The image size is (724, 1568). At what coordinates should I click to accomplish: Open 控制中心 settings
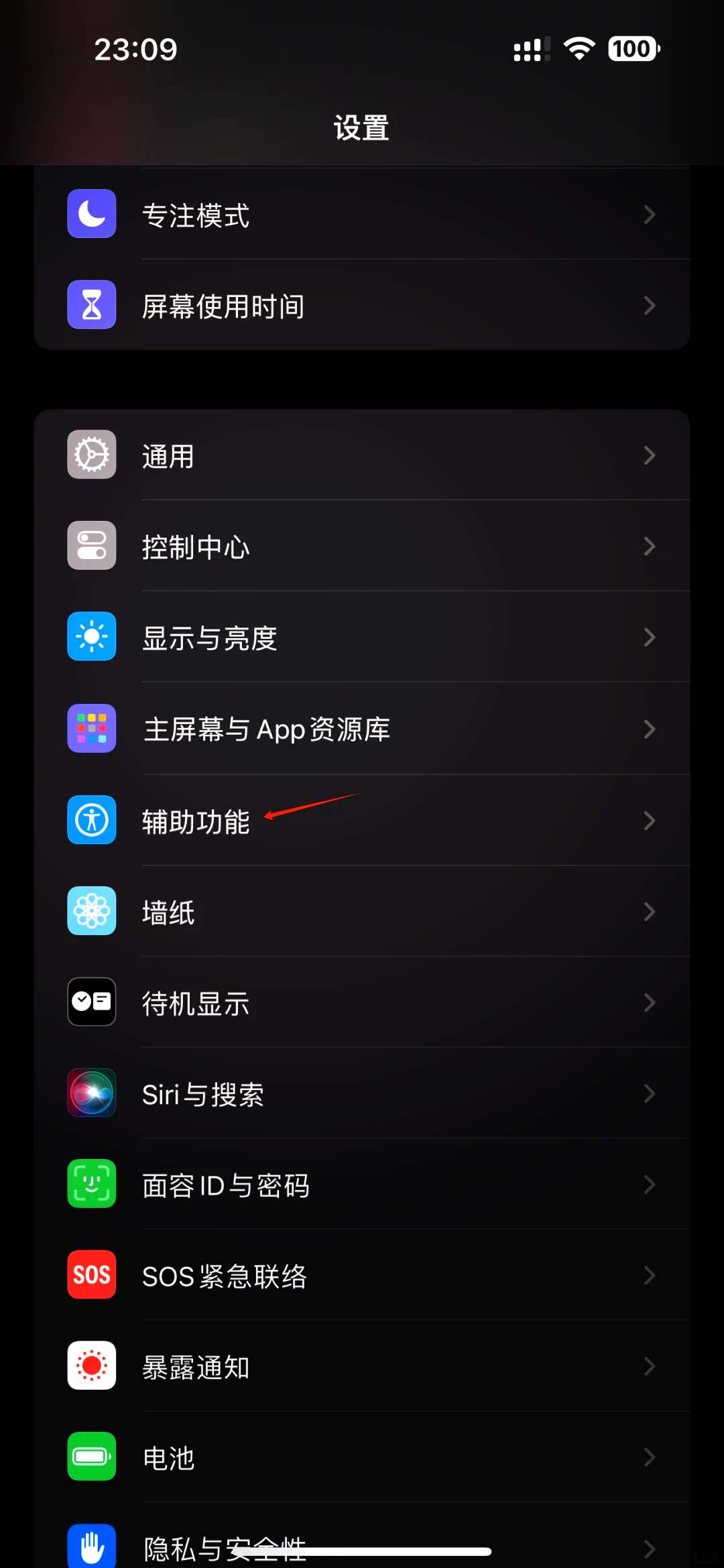coord(362,546)
